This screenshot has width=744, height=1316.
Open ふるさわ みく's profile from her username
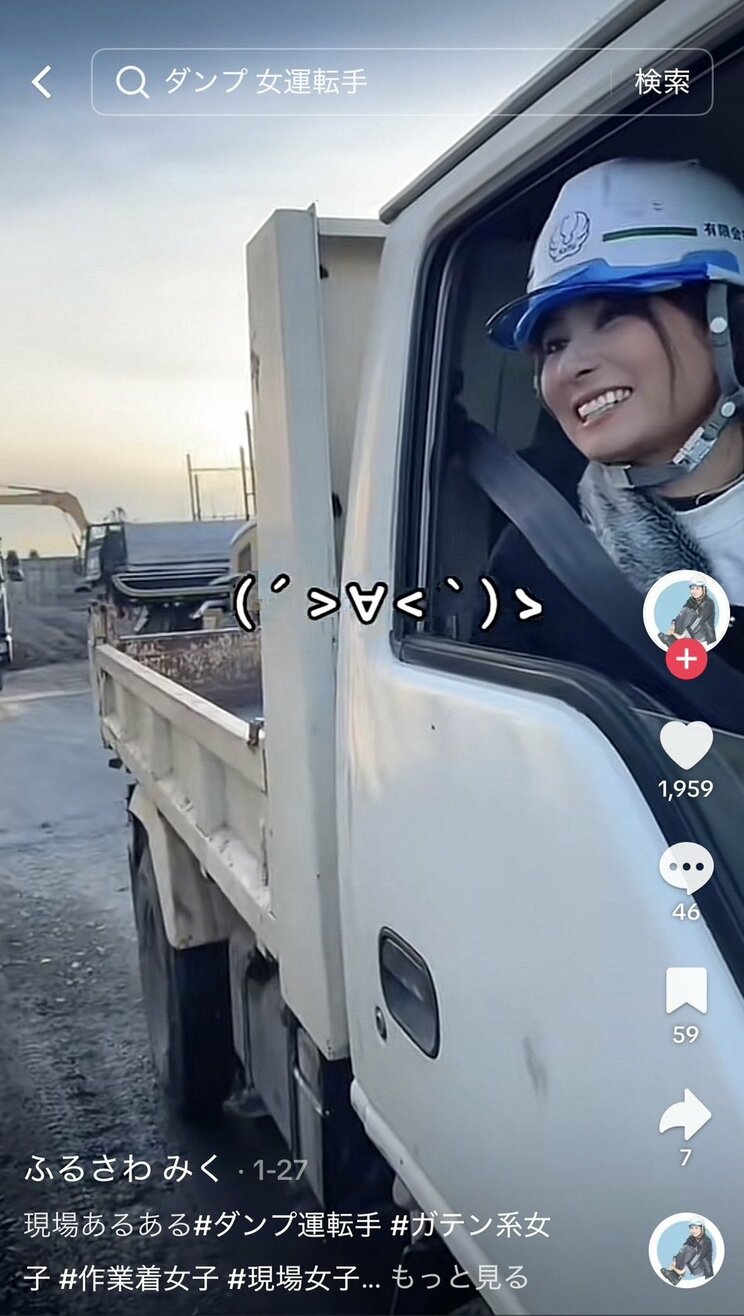point(123,1169)
